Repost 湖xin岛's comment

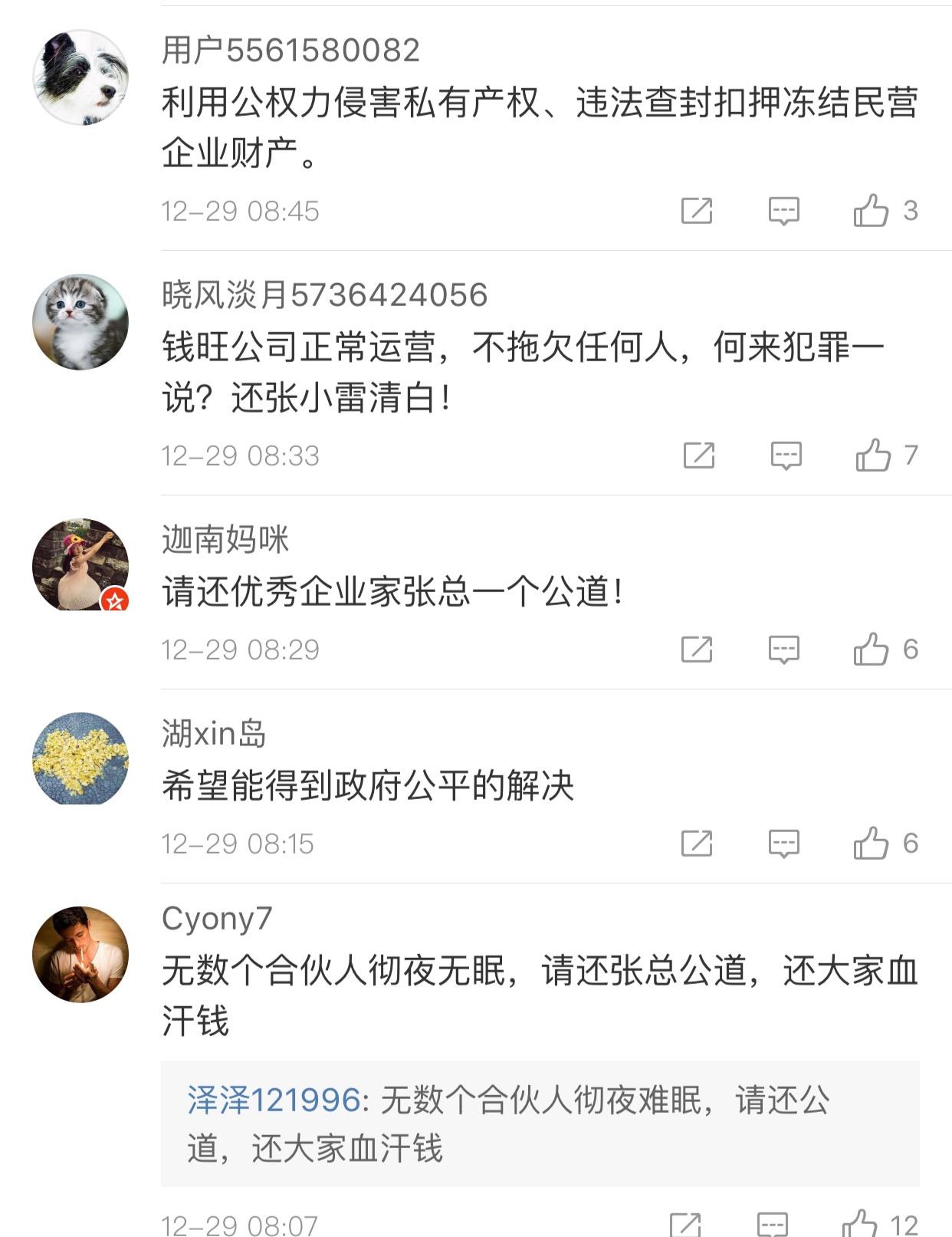[697, 843]
